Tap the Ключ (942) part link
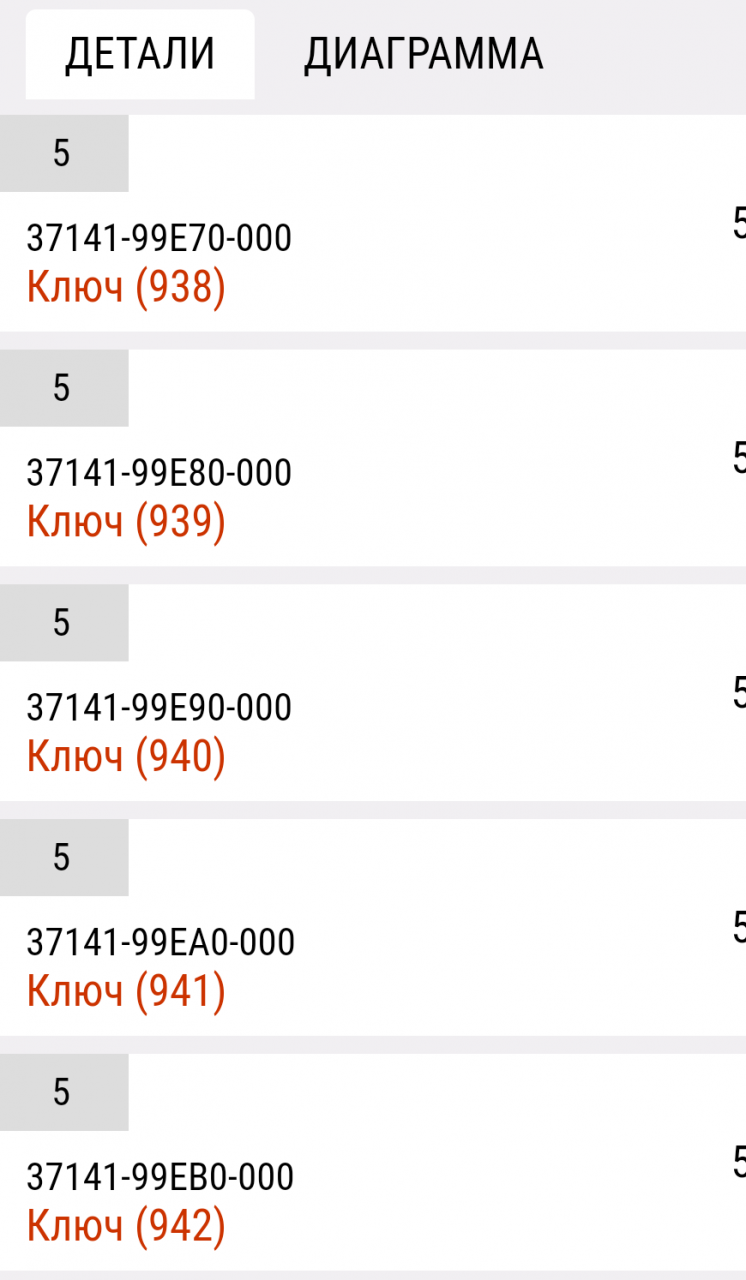746x1280 pixels. 126,1226
